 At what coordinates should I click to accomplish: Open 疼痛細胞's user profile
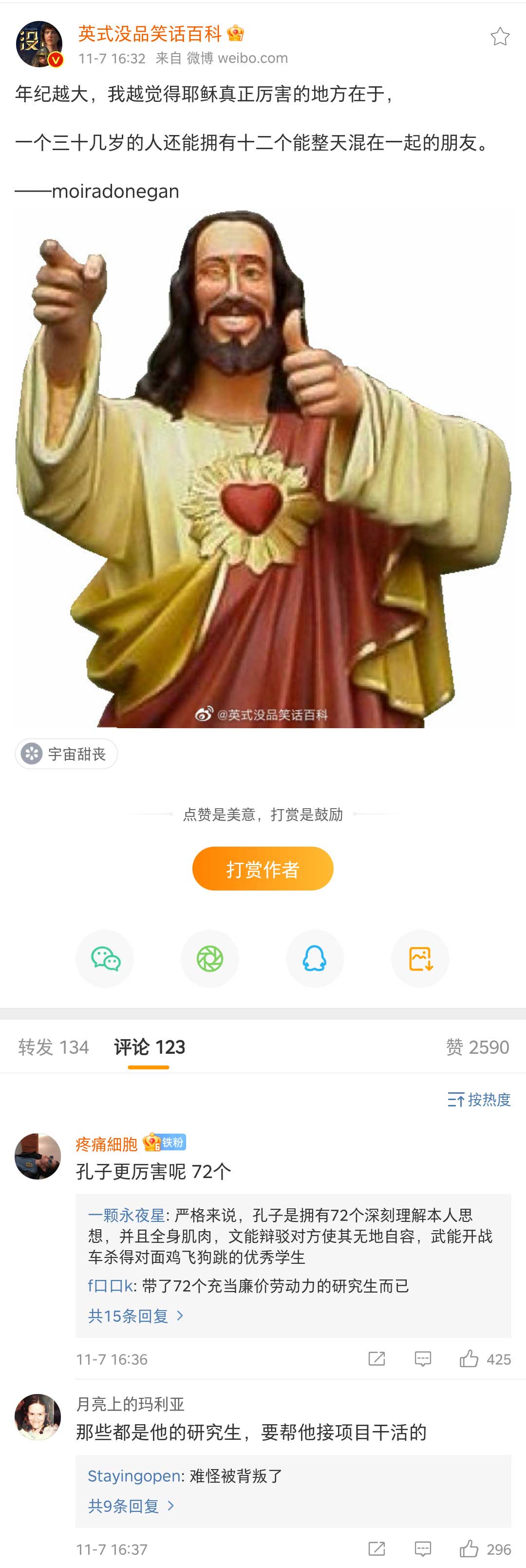coord(38,1157)
